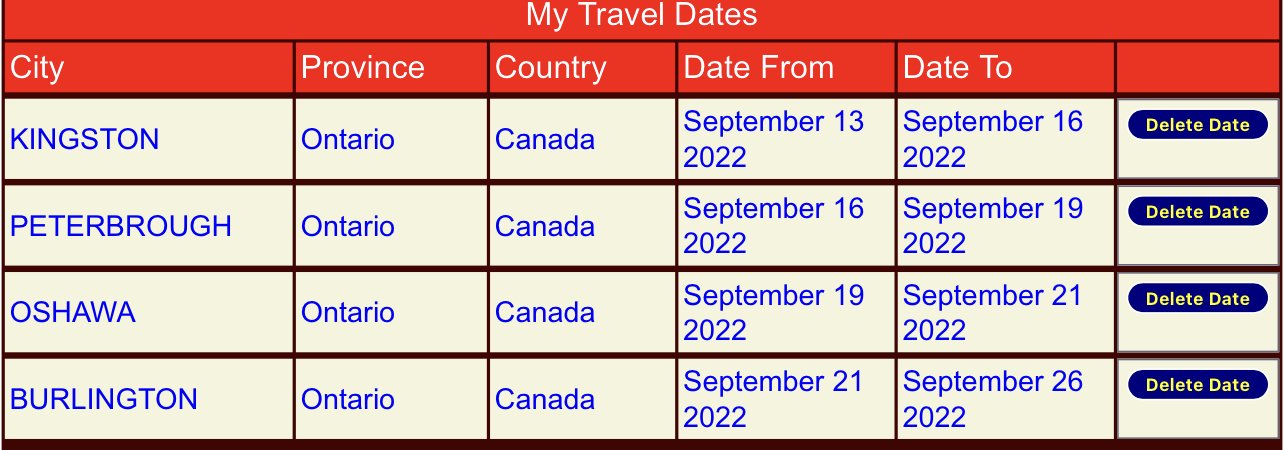Screen dimensions: 1284x450
Task: Tap Delete Date for Oshawa
Action: 1197,298
